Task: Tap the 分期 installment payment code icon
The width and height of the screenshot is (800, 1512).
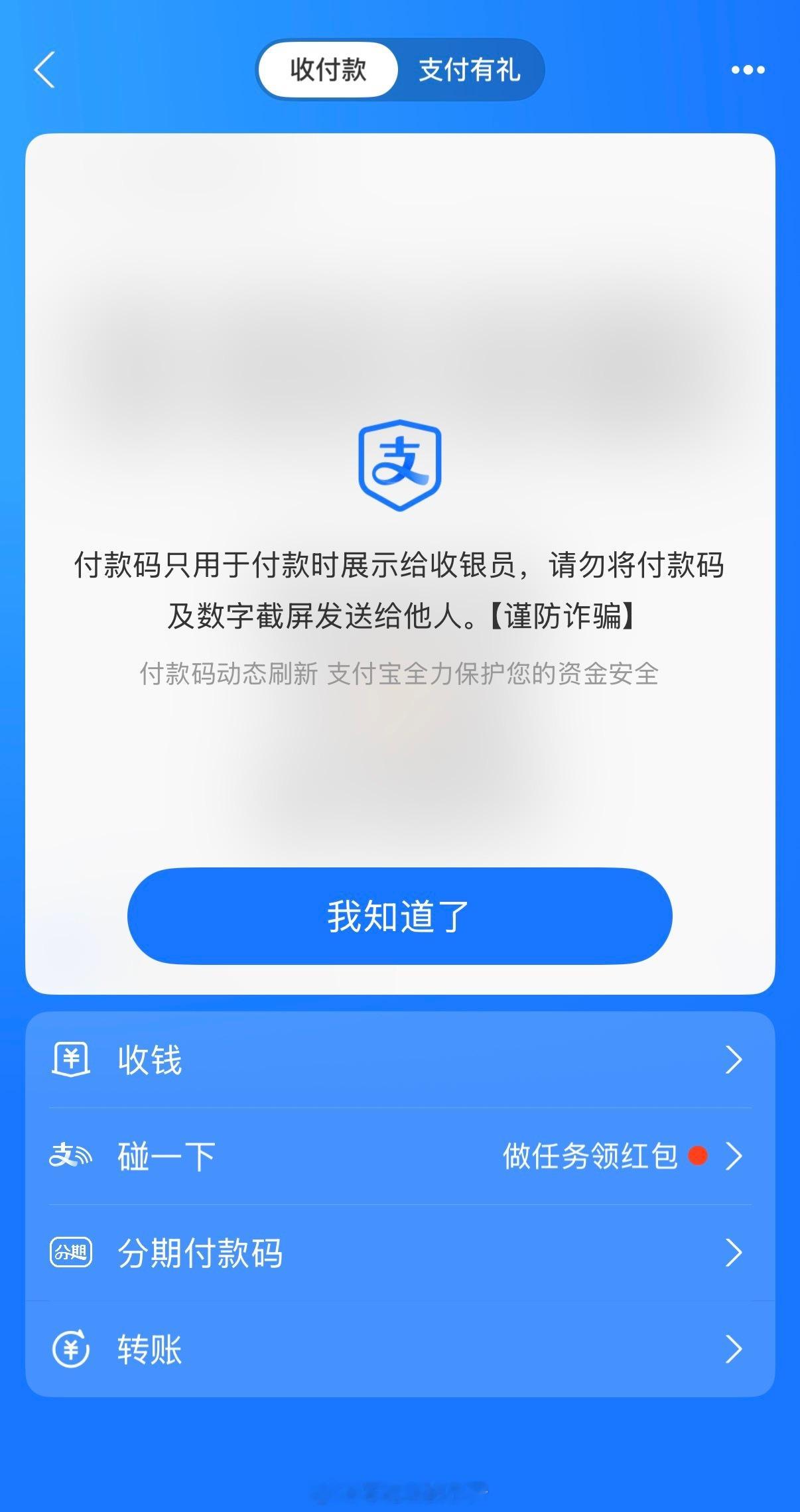Action: (71, 1252)
